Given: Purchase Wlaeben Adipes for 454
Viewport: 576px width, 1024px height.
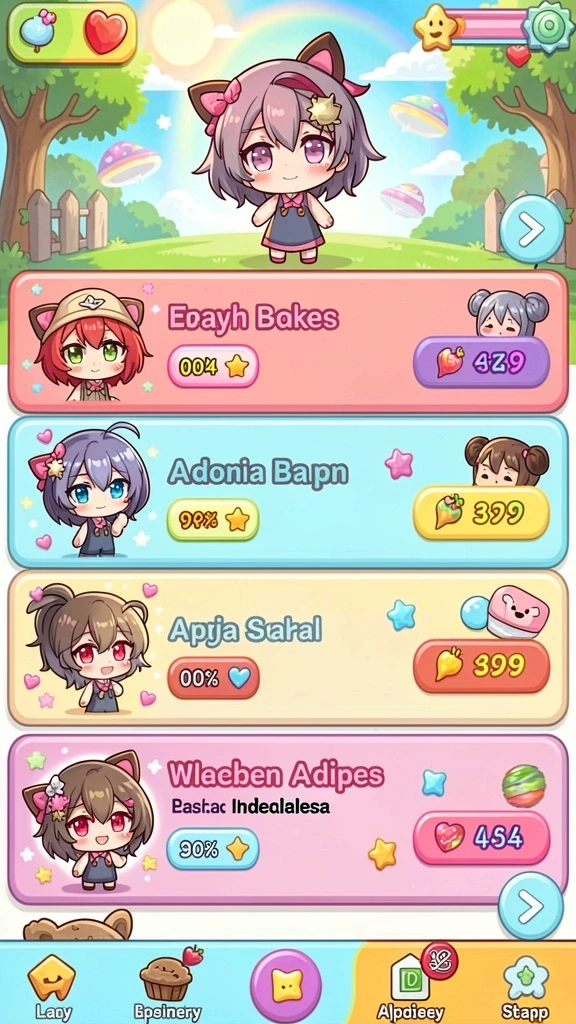Looking at the screenshot, I should click(x=481, y=837).
